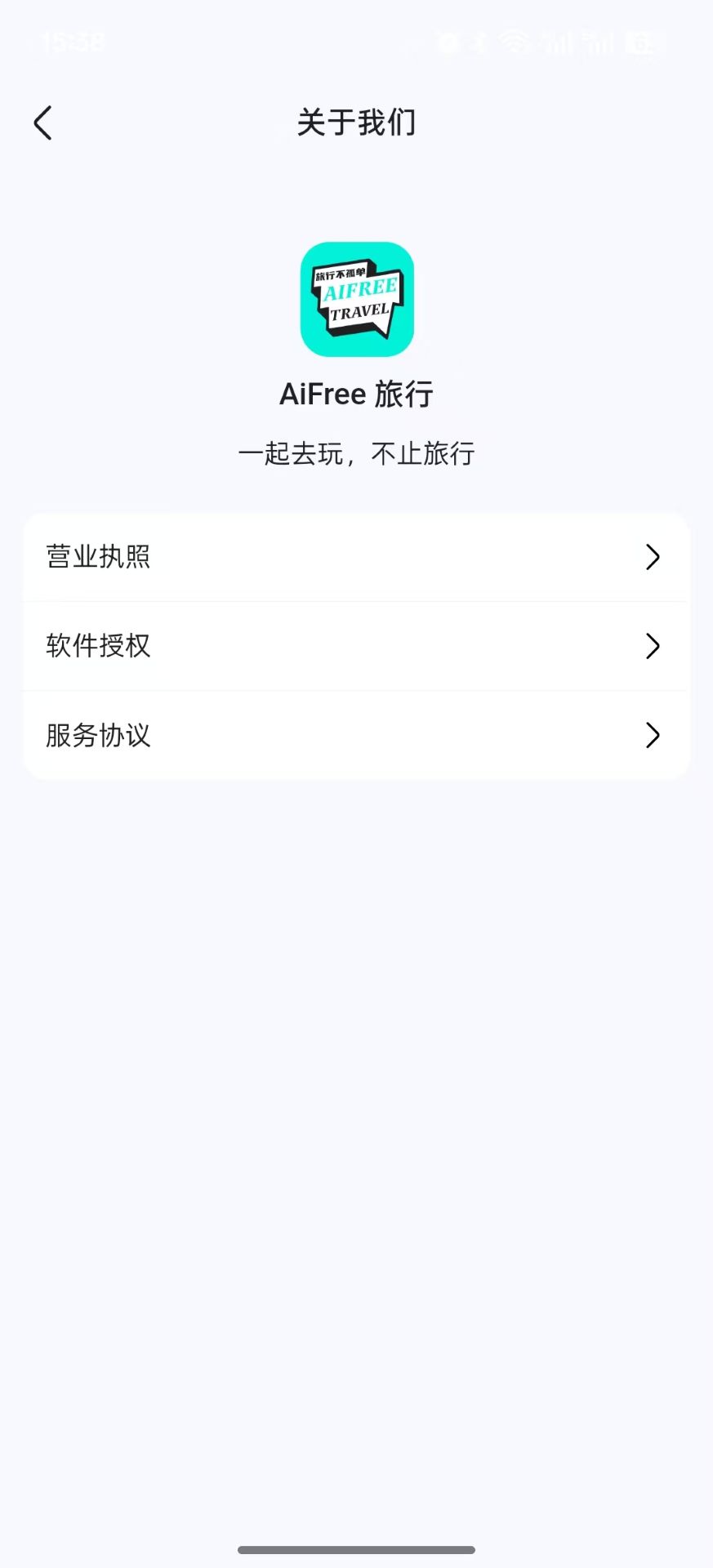713x1568 pixels.
Task: Expand the 营业执照 row chevron
Action: tap(653, 557)
